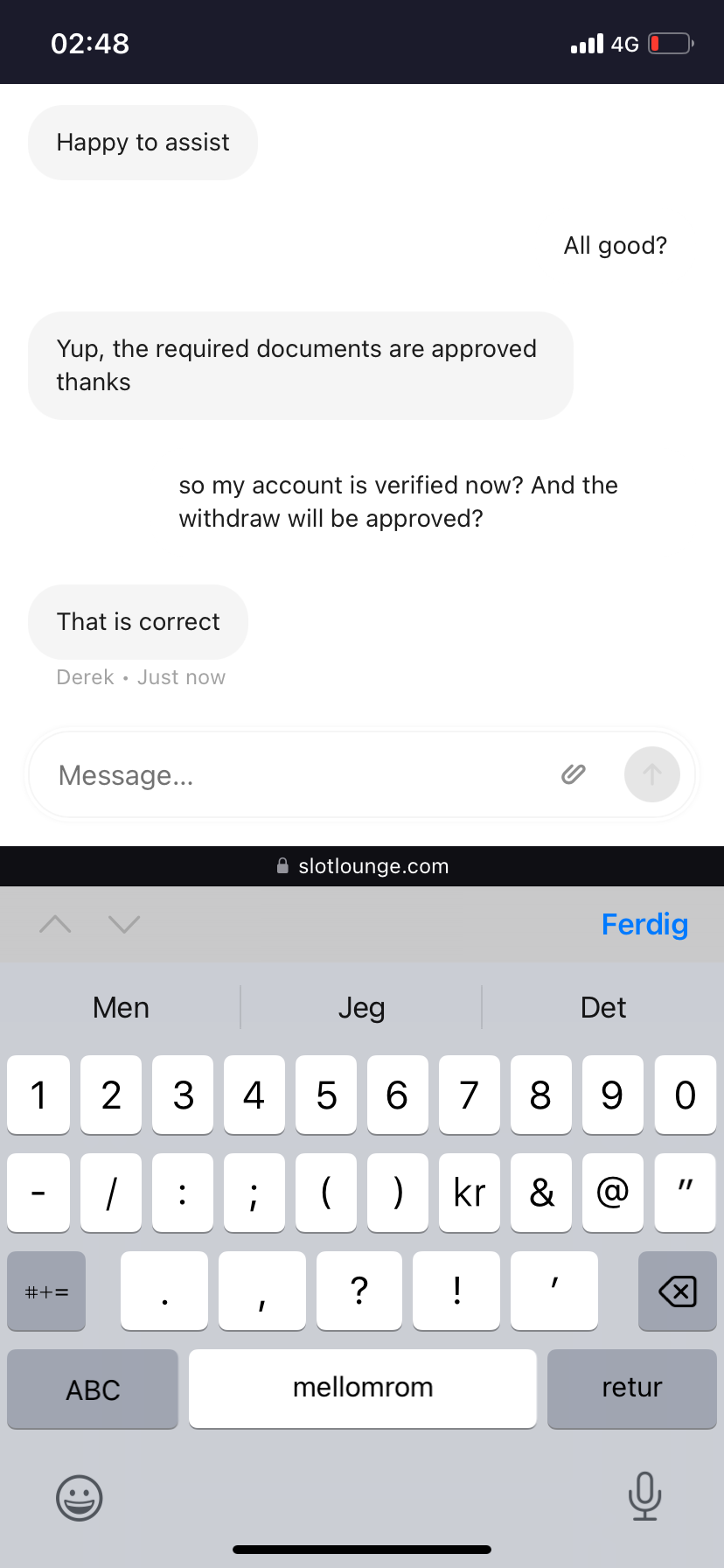Start dictation with the microphone key
Image resolution: width=724 pixels, height=1568 pixels.
pyautogui.click(x=644, y=1496)
